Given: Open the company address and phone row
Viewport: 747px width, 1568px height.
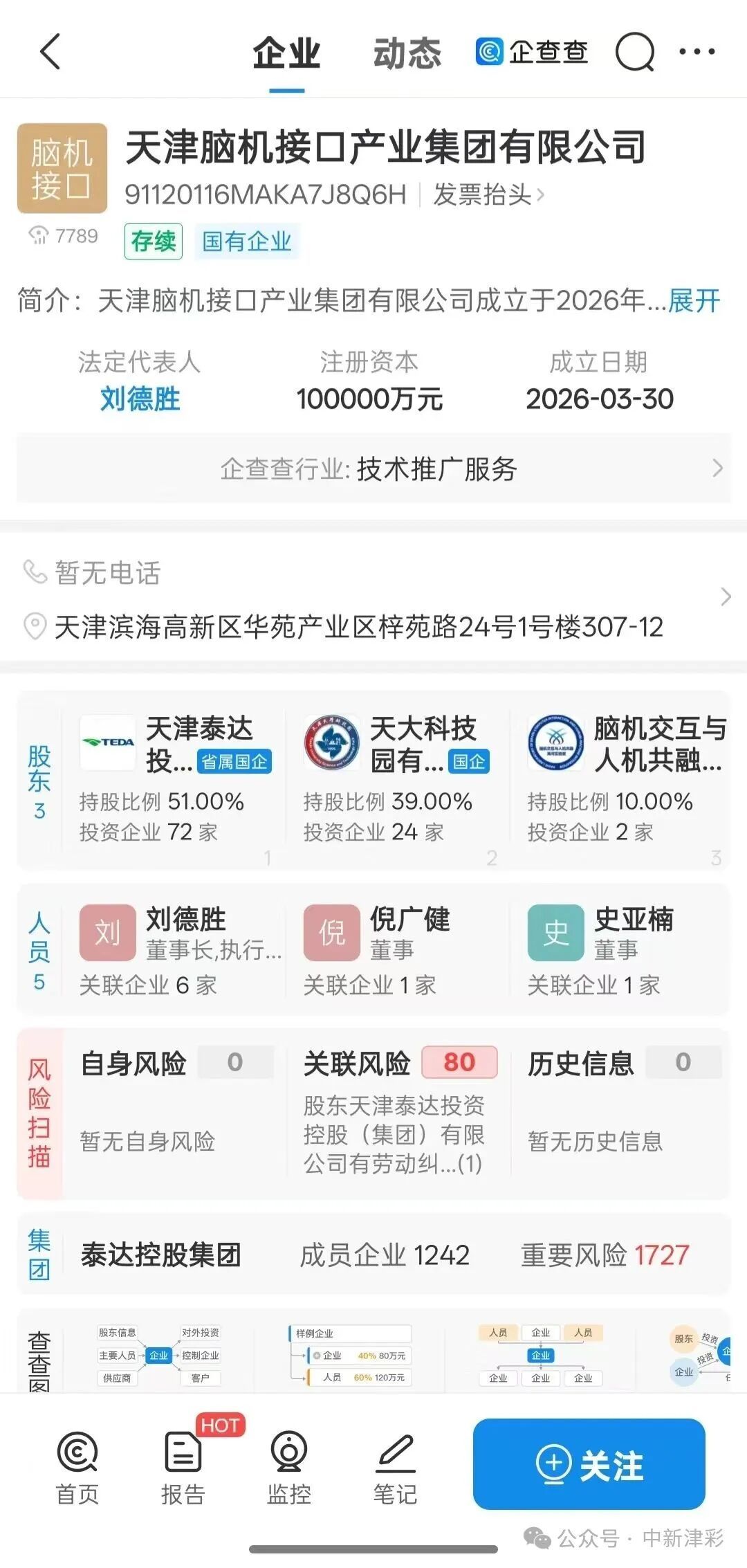Looking at the screenshot, I should [373, 599].
